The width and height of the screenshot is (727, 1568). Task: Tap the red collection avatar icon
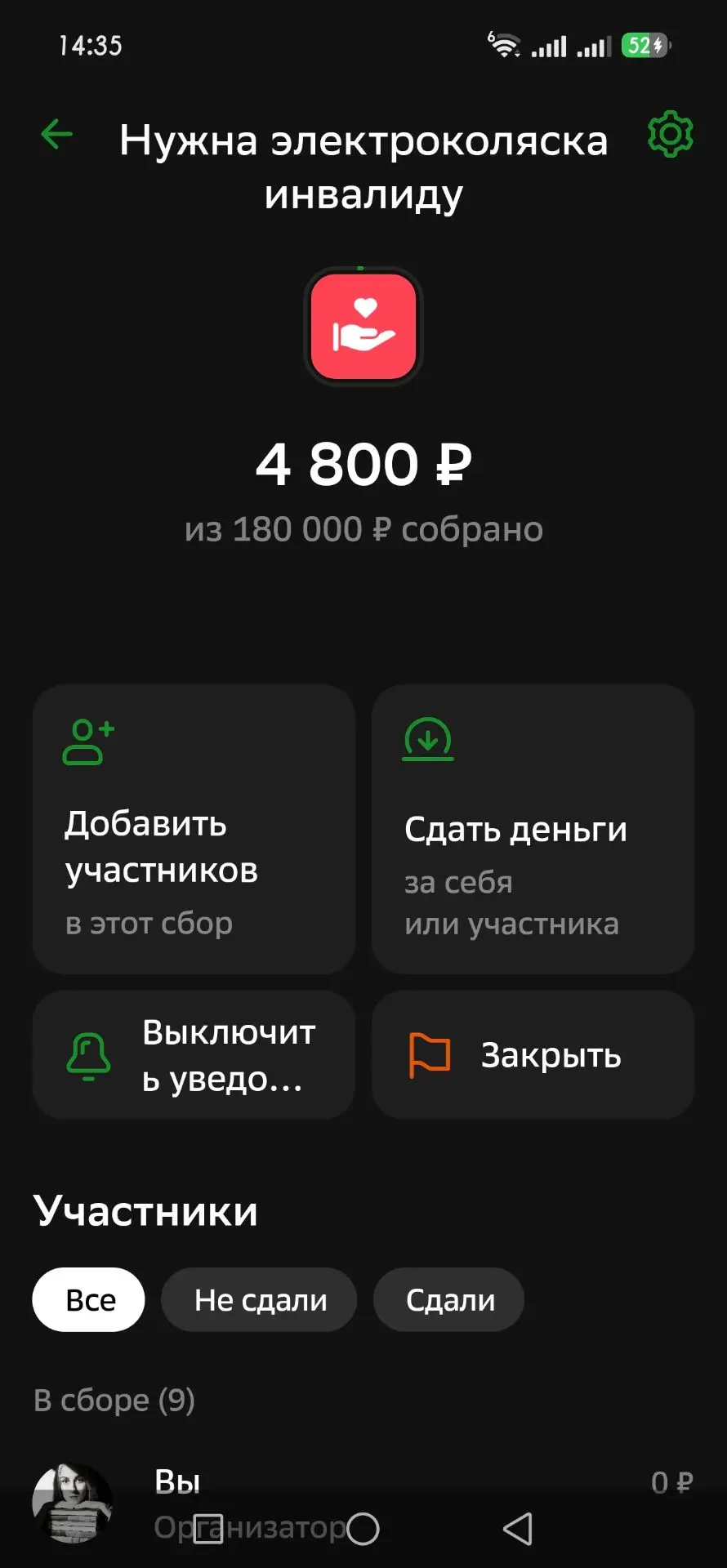tap(363, 327)
